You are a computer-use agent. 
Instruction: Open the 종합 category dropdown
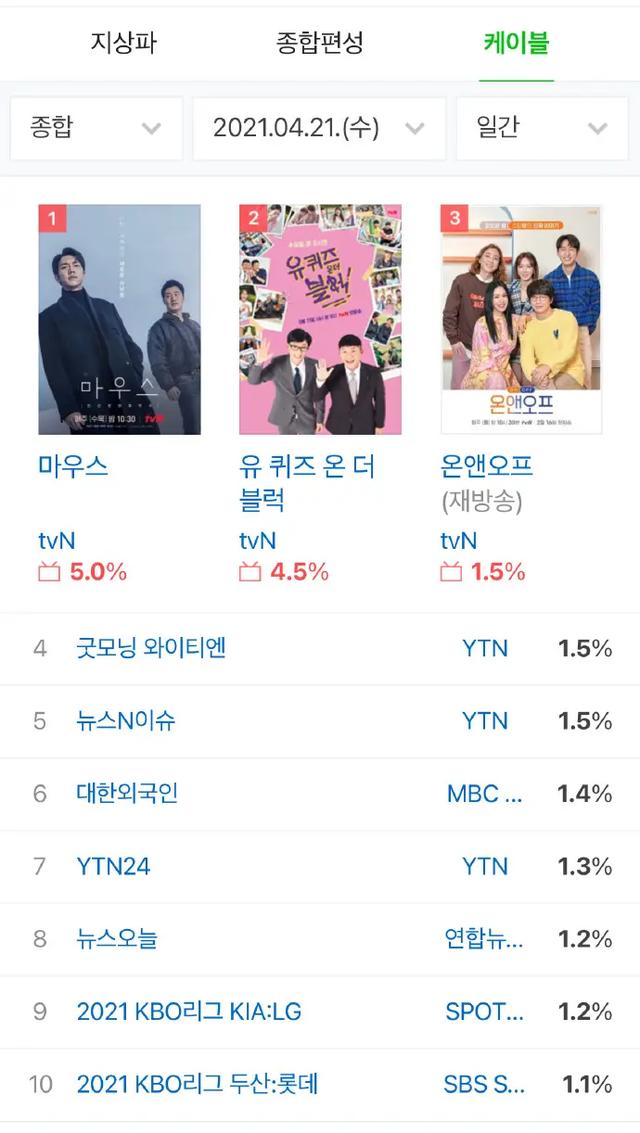pos(96,129)
